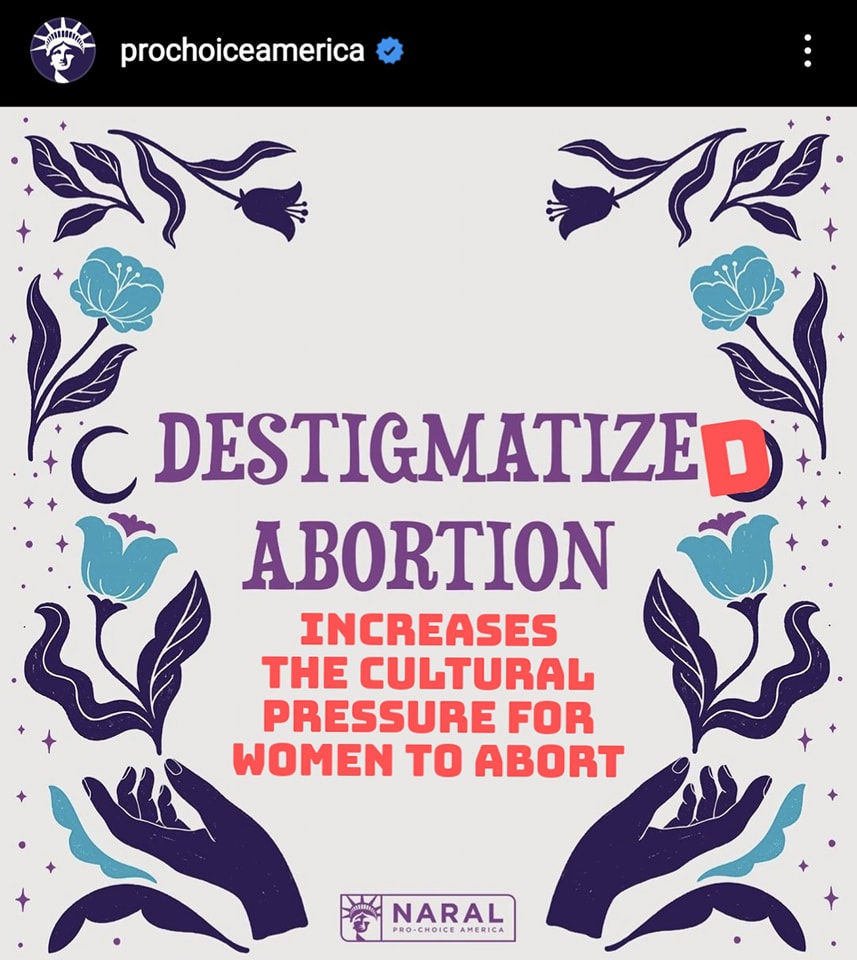The image size is (857, 960).
Task: Open the prochoiceamerica profile picture
Action: (x=63, y=50)
